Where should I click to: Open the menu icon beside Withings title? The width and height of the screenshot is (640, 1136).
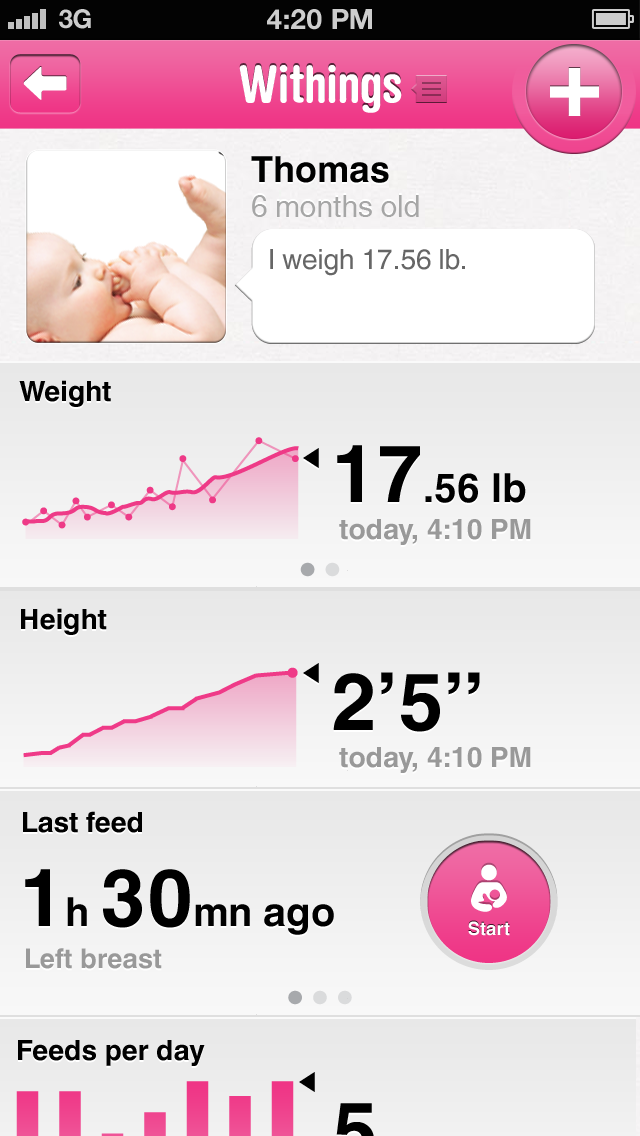pos(431,90)
